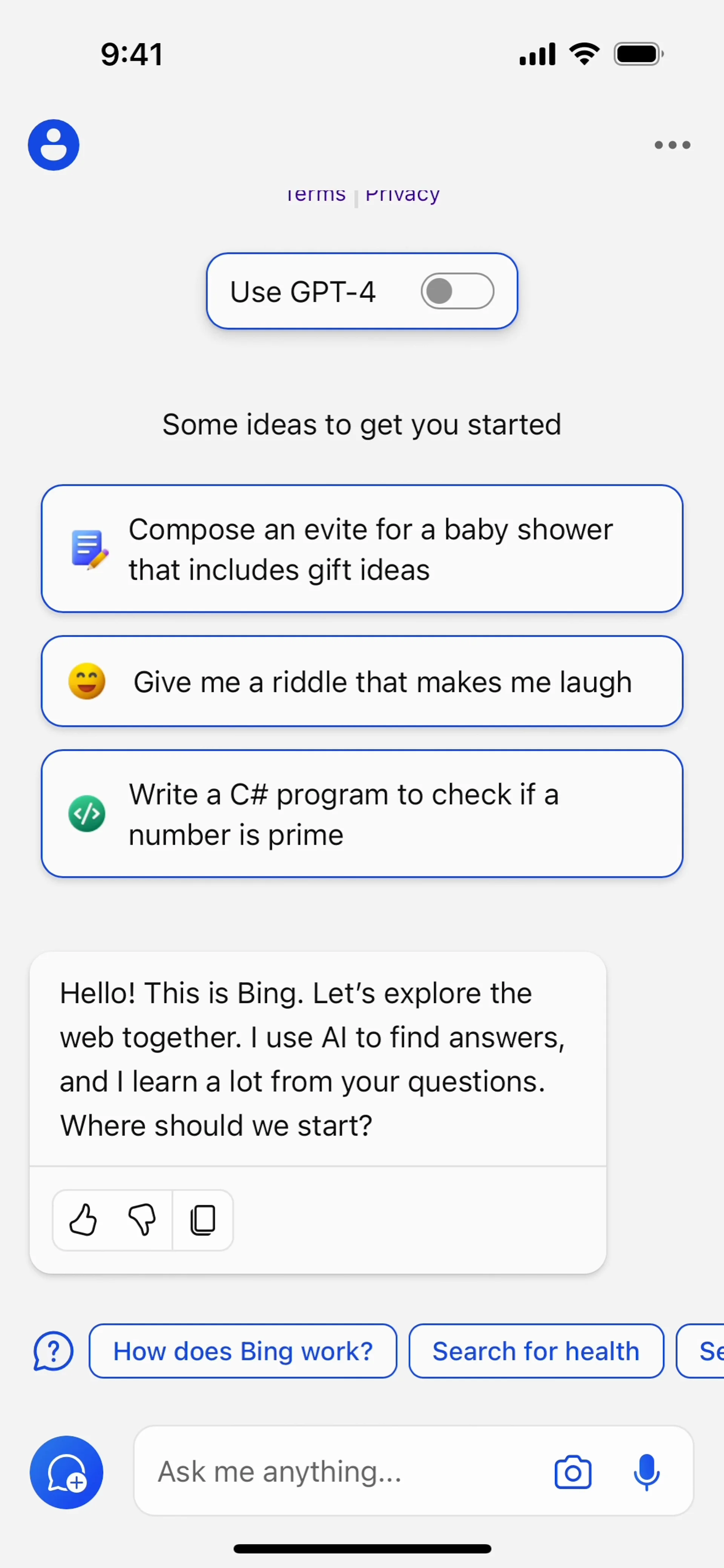Screen dimensions: 724x1568
Task: Tap the question bubble help icon
Action: [54, 1351]
